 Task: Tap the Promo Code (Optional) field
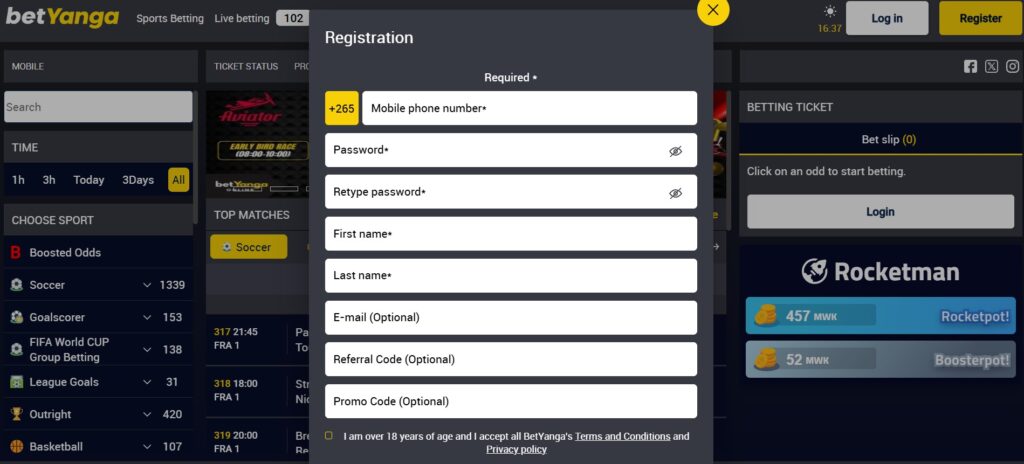pyautogui.click(x=510, y=402)
